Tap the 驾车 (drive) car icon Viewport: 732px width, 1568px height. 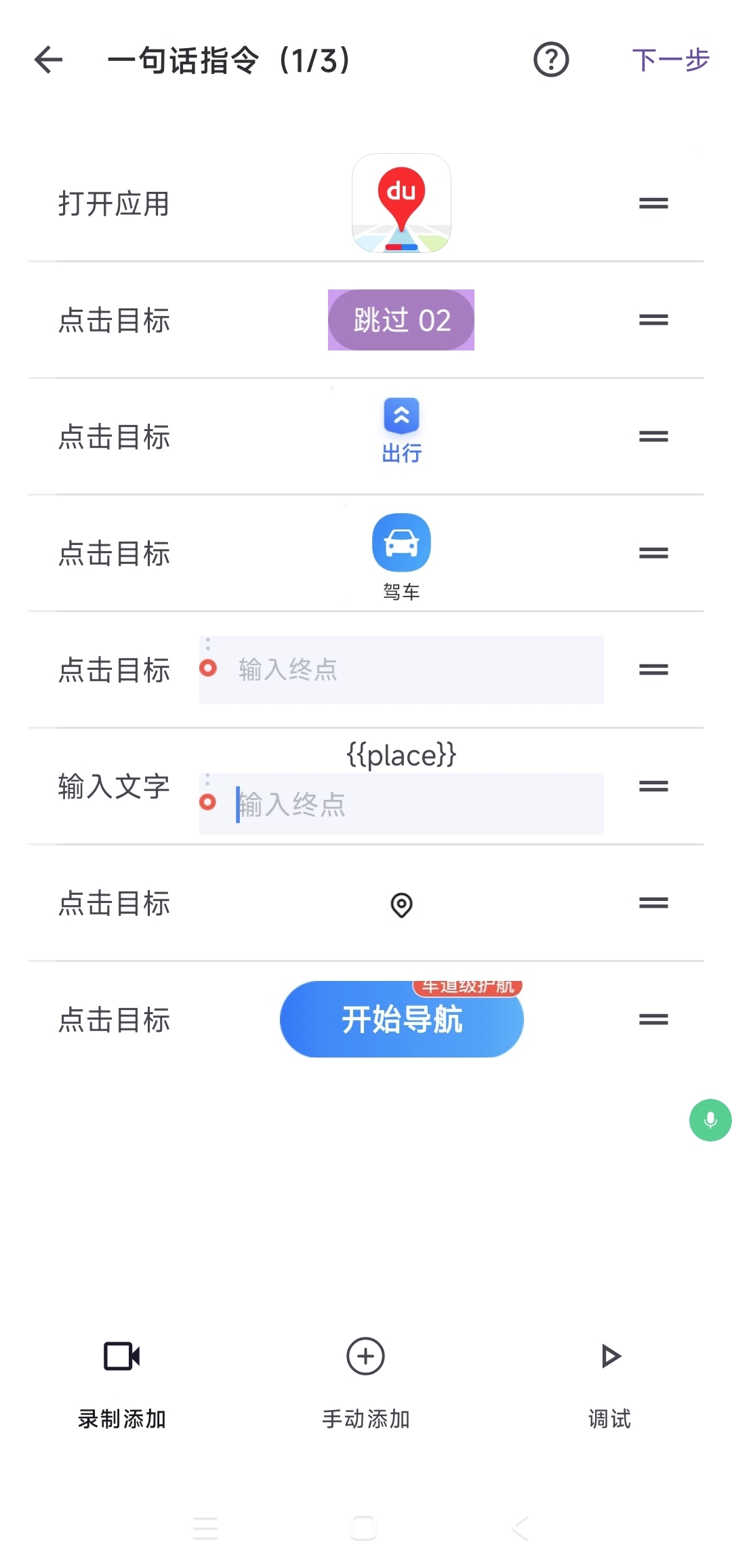click(x=401, y=542)
